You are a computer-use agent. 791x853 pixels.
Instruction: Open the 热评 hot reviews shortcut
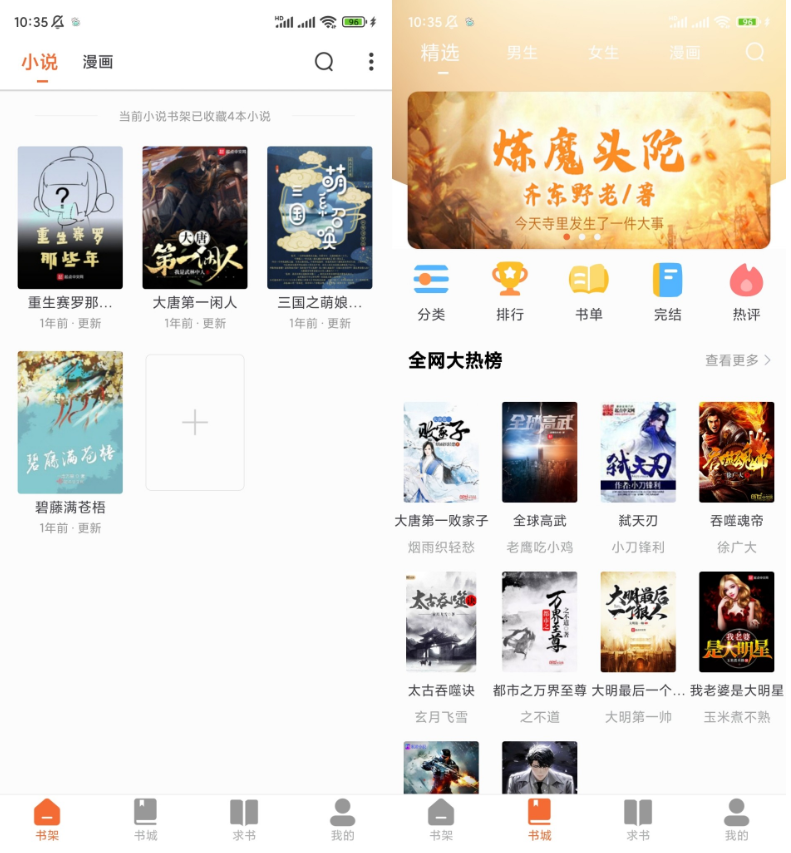coord(746,290)
